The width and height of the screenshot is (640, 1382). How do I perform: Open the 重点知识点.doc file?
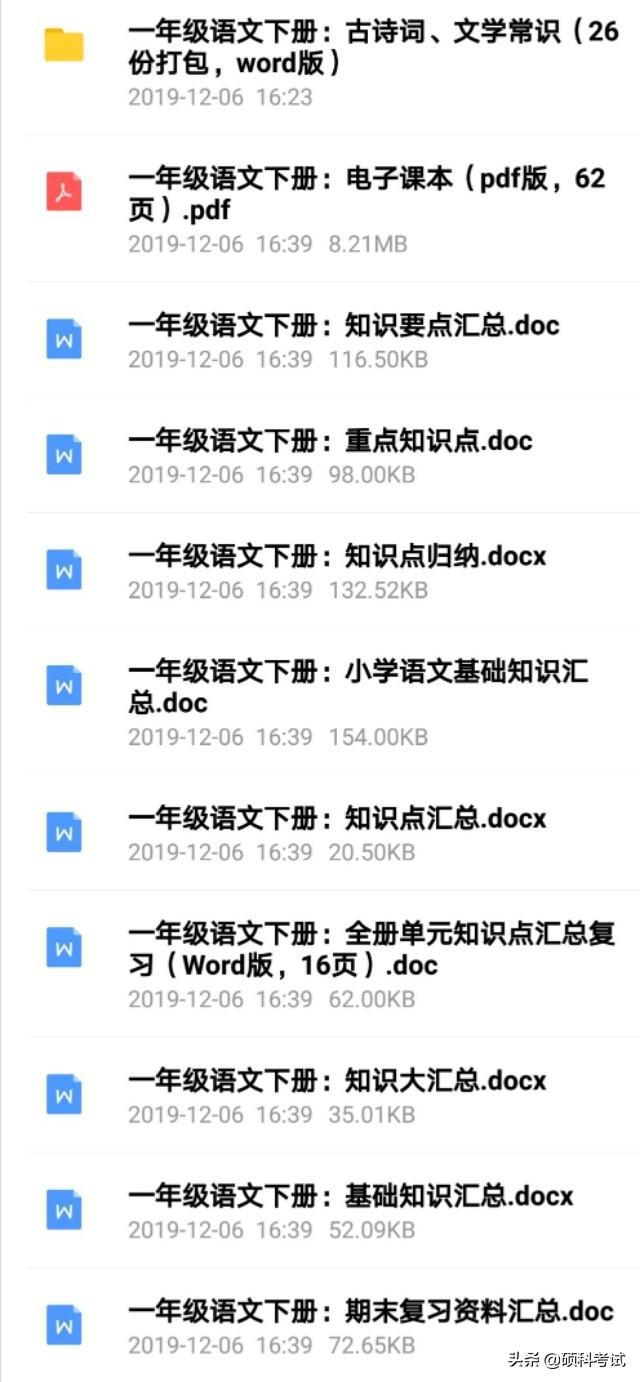[330, 441]
